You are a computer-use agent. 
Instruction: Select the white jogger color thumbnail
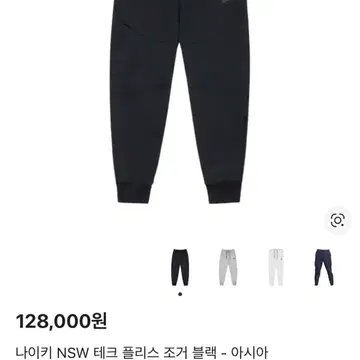pos(276,268)
